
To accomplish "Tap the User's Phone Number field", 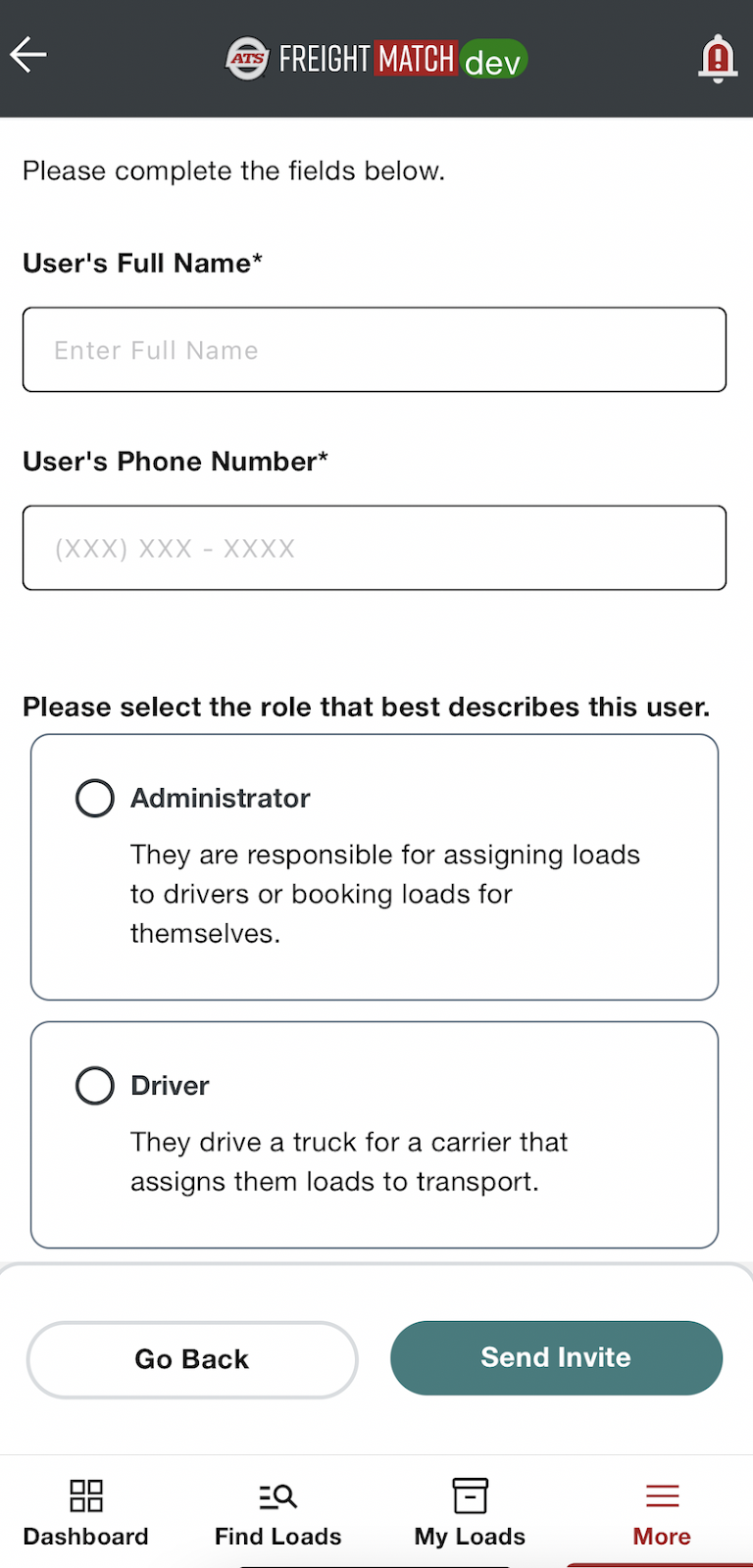I will point(375,548).
